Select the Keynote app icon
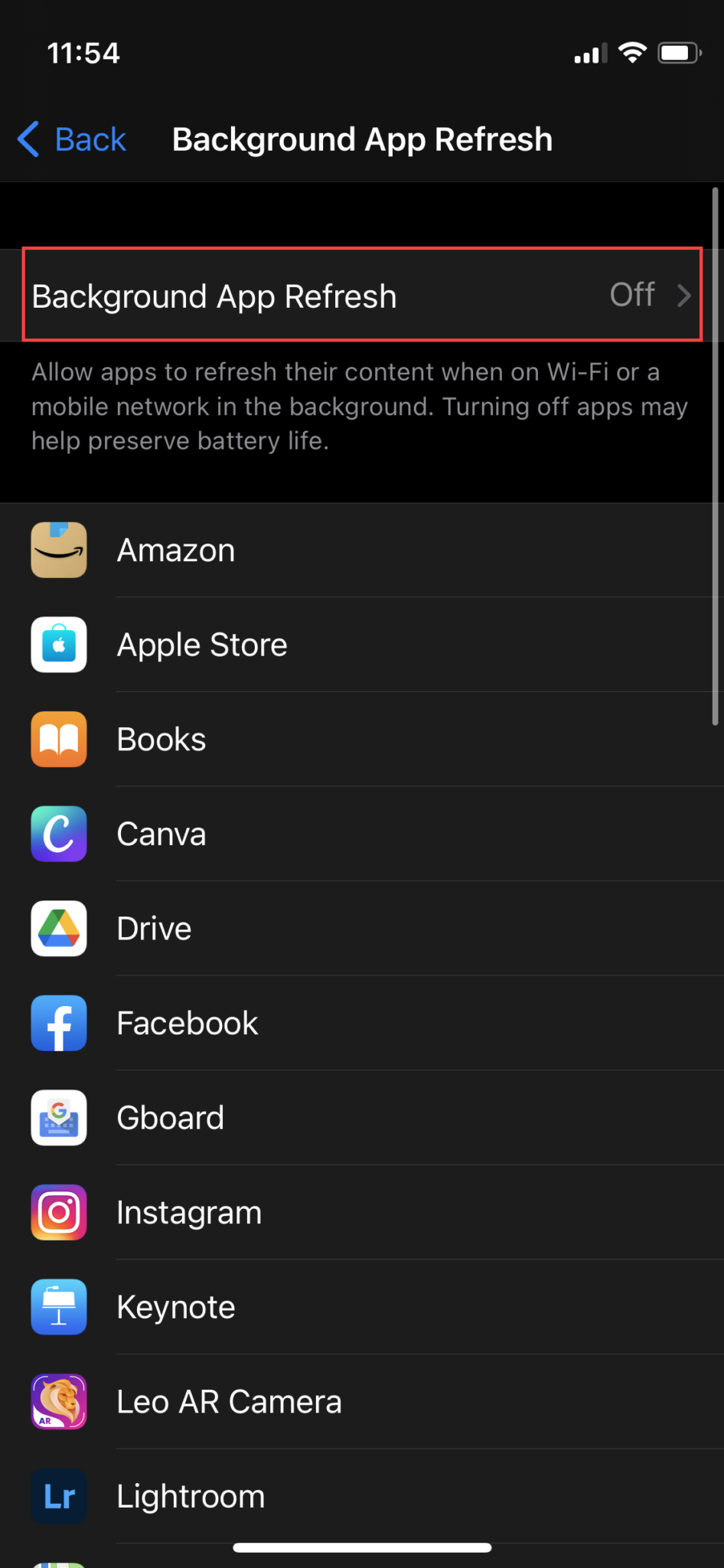 click(x=59, y=1307)
